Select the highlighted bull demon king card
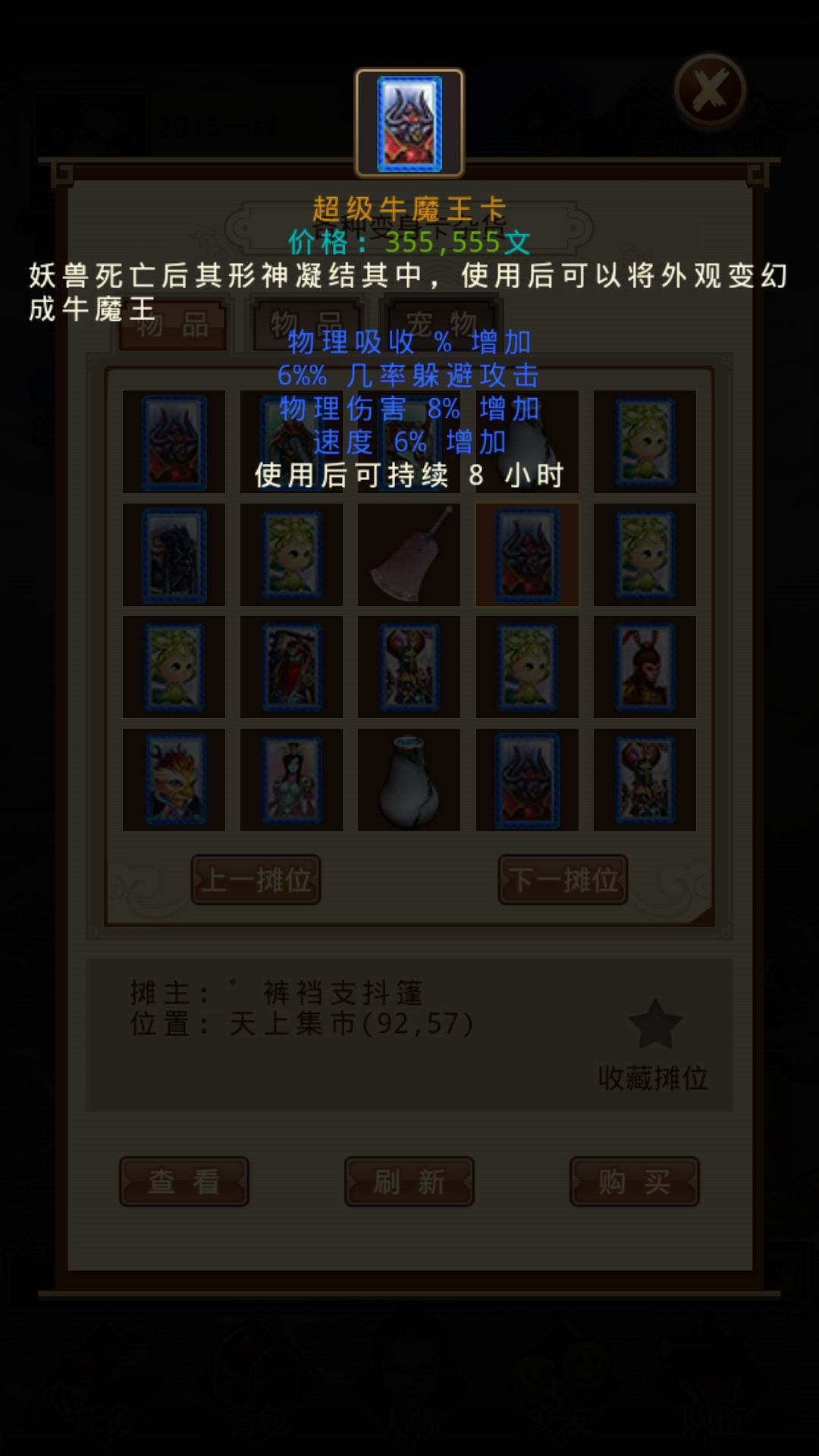The width and height of the screenshot is (819, 1456). (x=527, y=554)
